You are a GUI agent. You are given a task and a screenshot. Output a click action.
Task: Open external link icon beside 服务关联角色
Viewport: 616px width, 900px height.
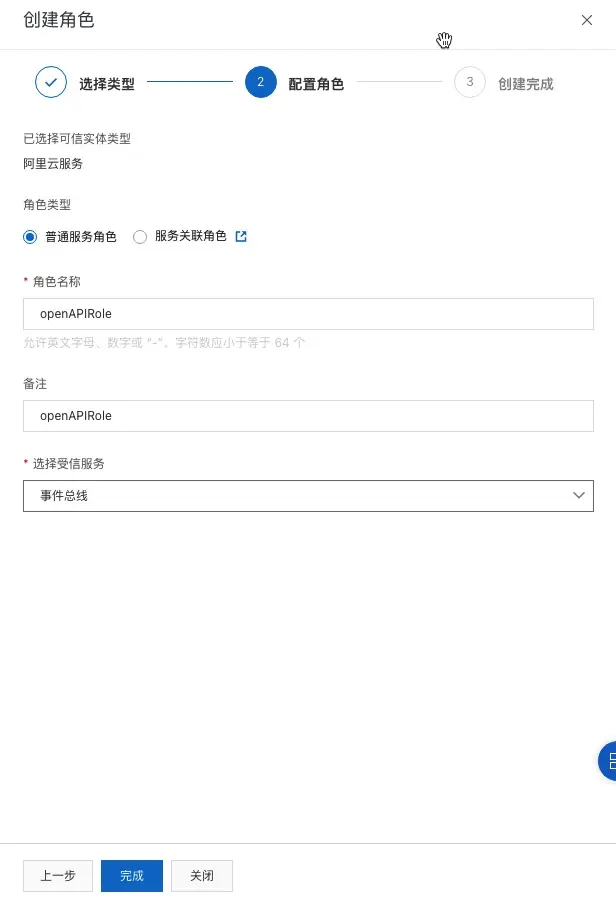pos(240,237)
